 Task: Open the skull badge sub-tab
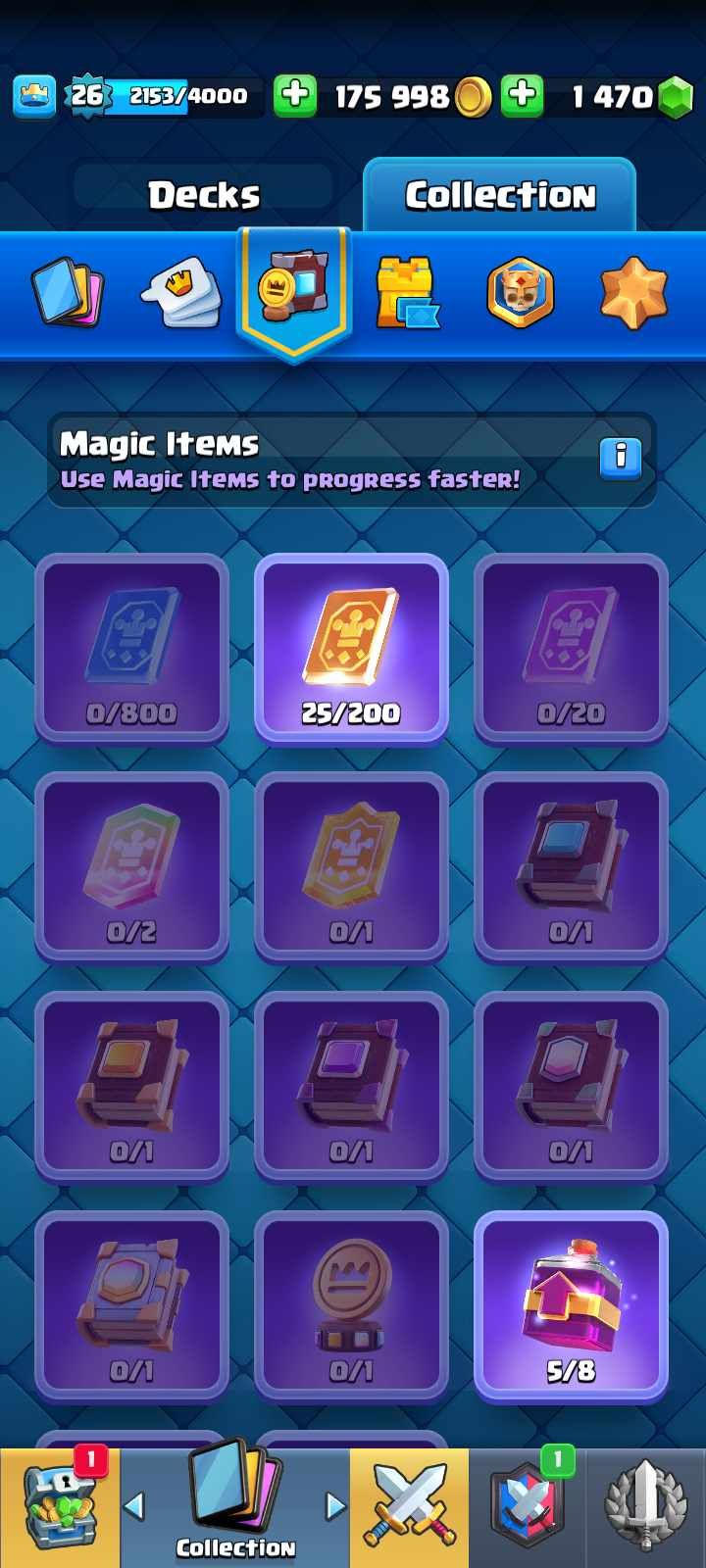(x=520, y=292)
